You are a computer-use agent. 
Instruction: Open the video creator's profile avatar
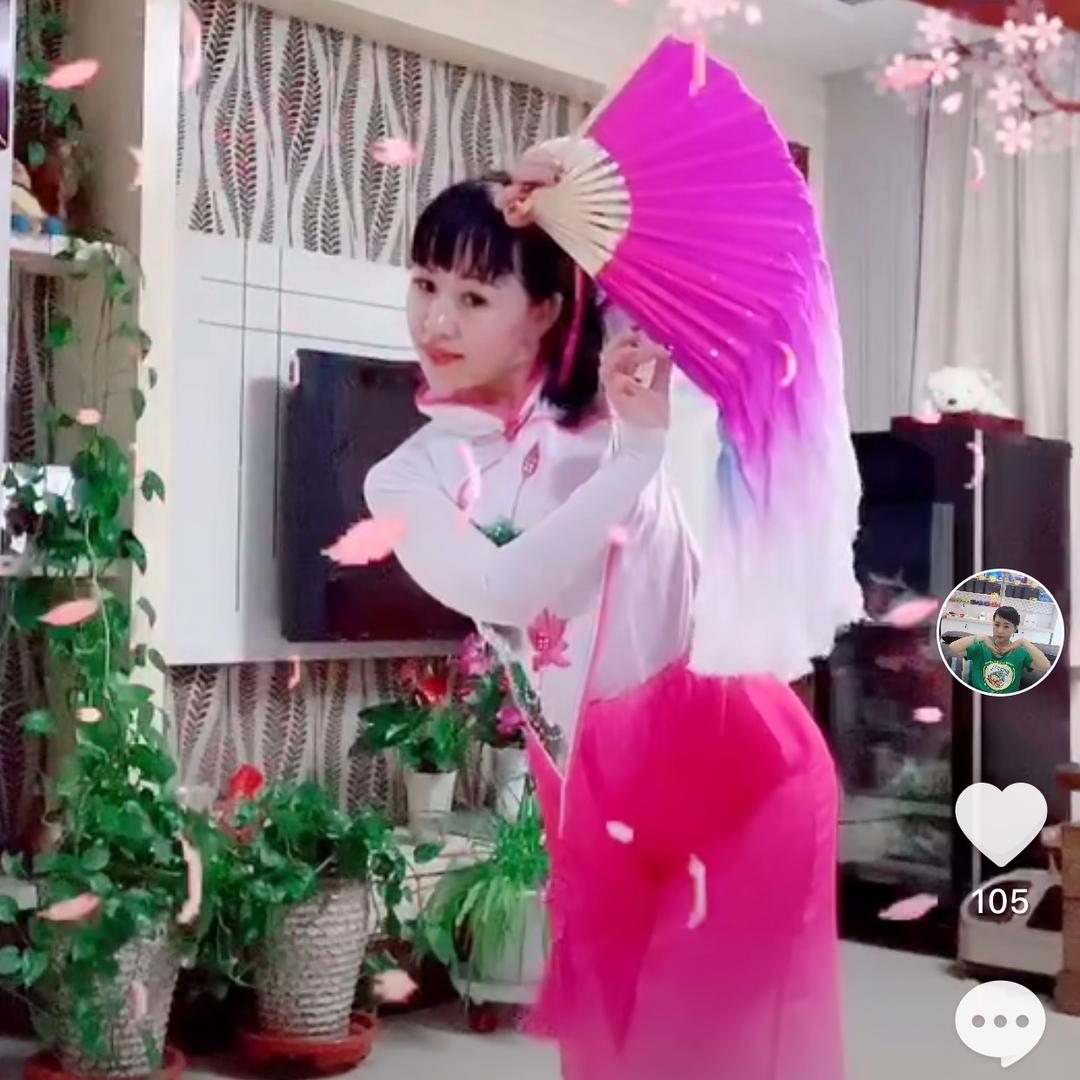999,632
